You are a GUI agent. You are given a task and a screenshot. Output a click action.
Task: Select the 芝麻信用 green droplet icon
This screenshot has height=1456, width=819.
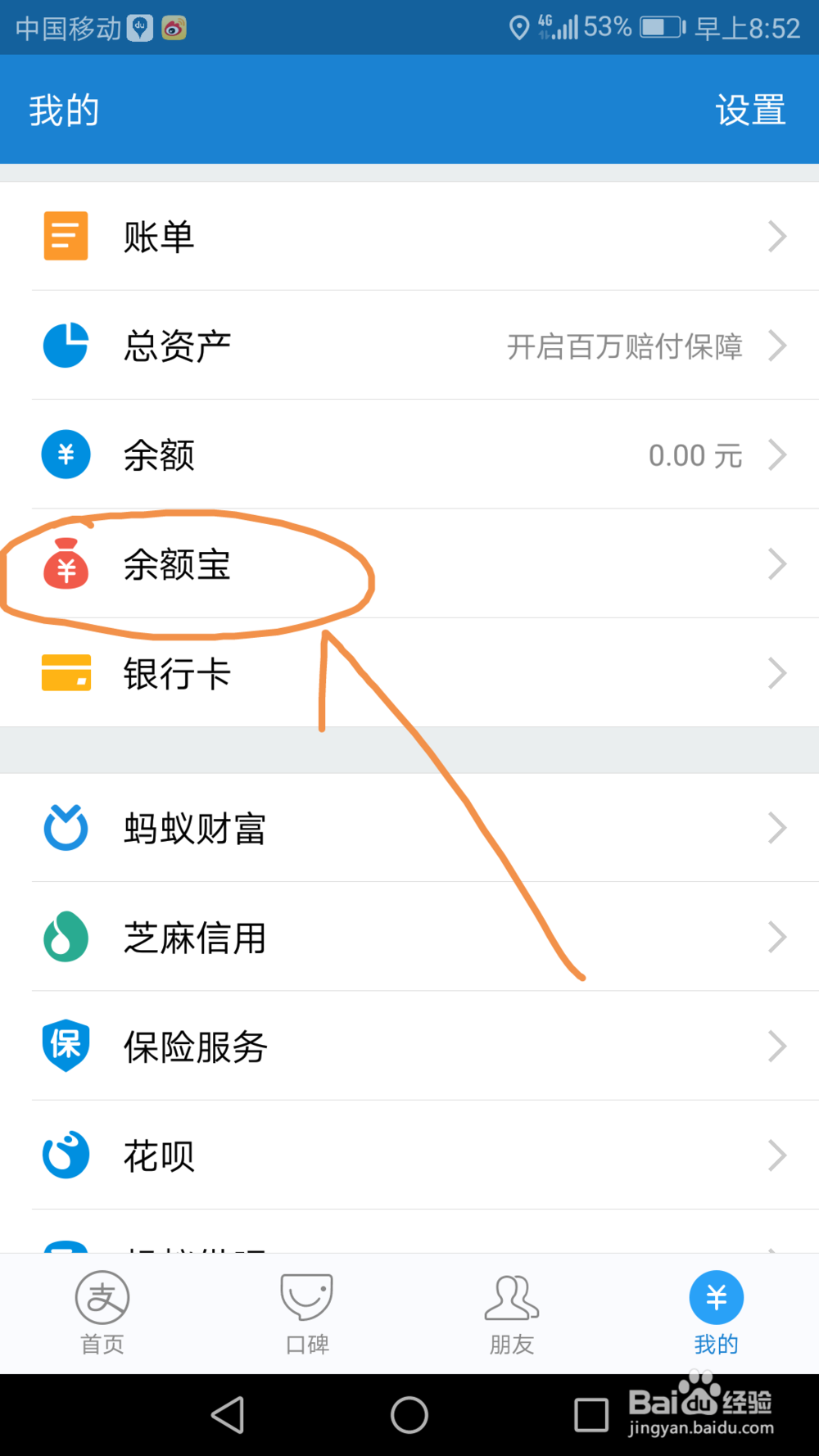pos(66,937)
